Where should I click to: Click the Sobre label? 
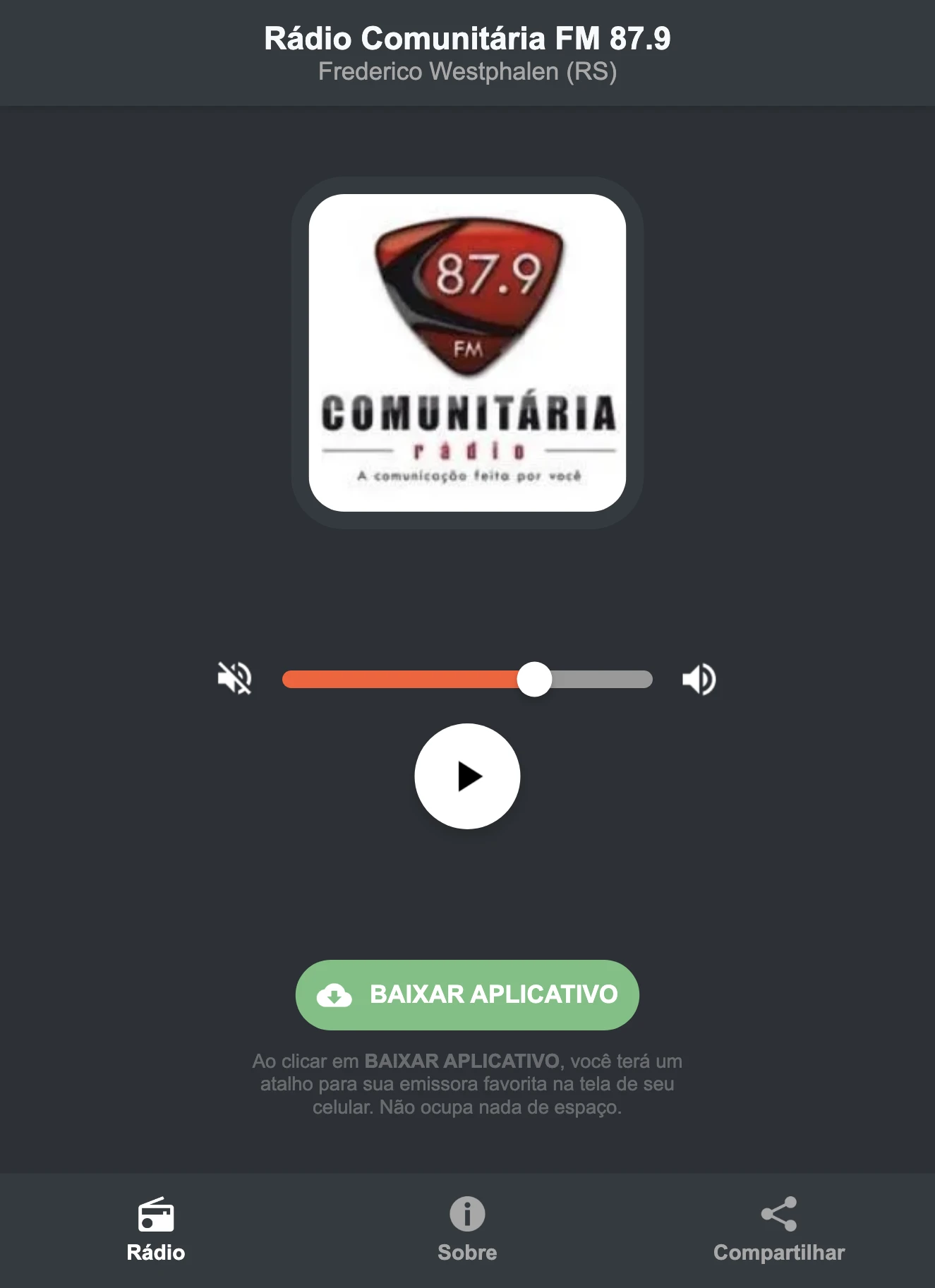[466, 1253]
